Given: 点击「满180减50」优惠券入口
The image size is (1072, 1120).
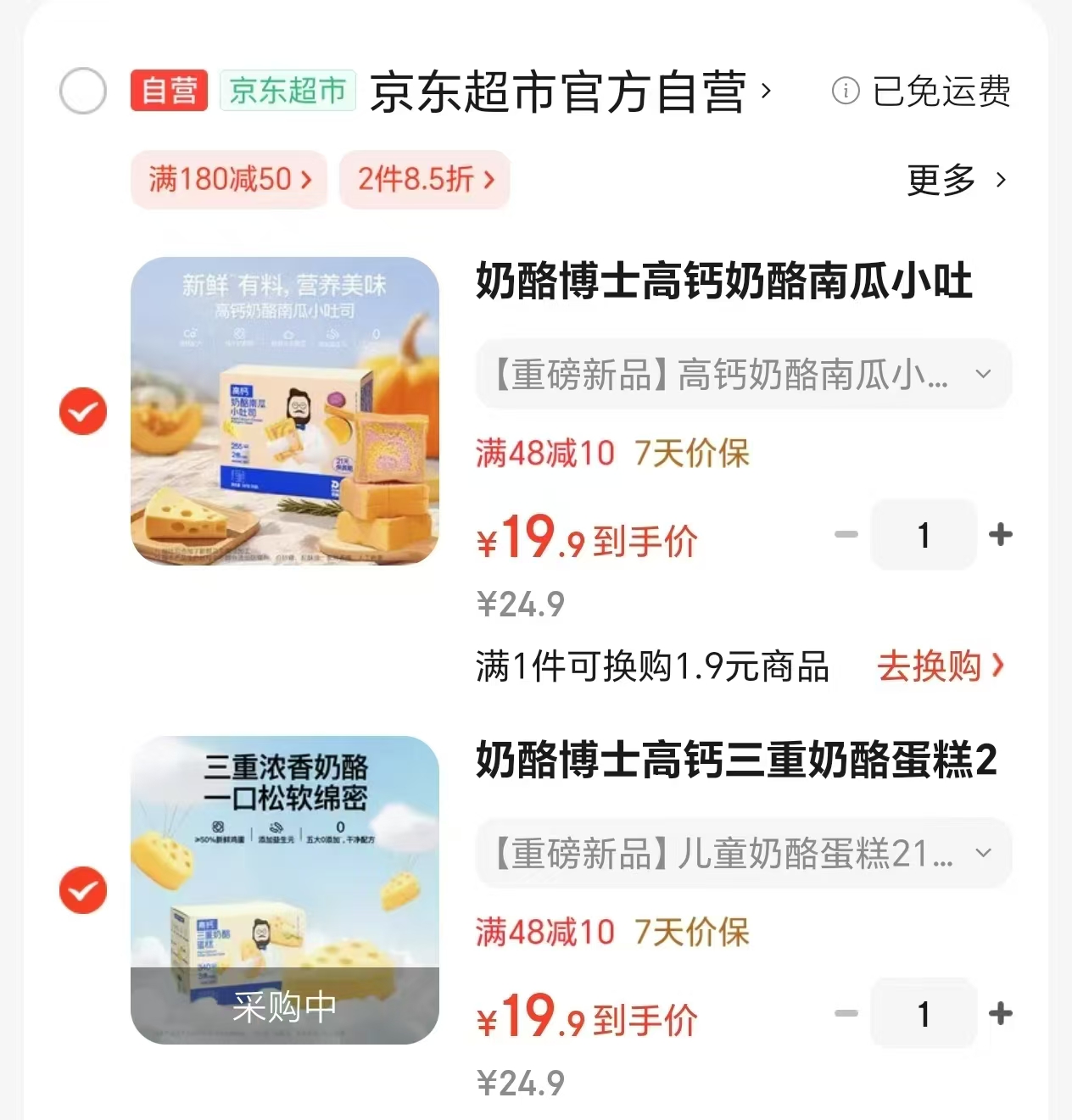Looking at the screenshot, I should click(x=228, y=180).
